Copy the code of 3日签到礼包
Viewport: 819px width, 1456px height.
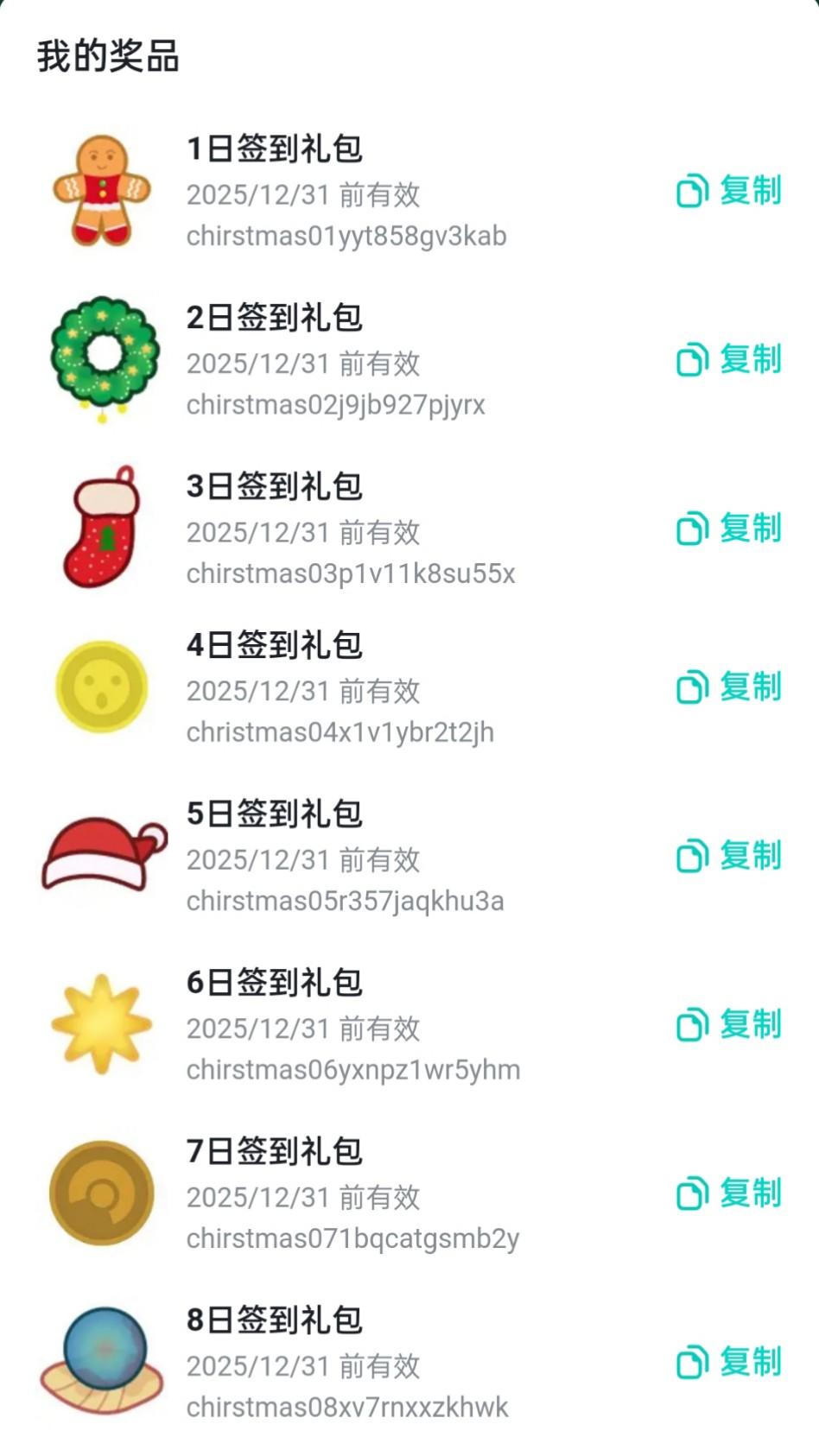tap(729, 529)
